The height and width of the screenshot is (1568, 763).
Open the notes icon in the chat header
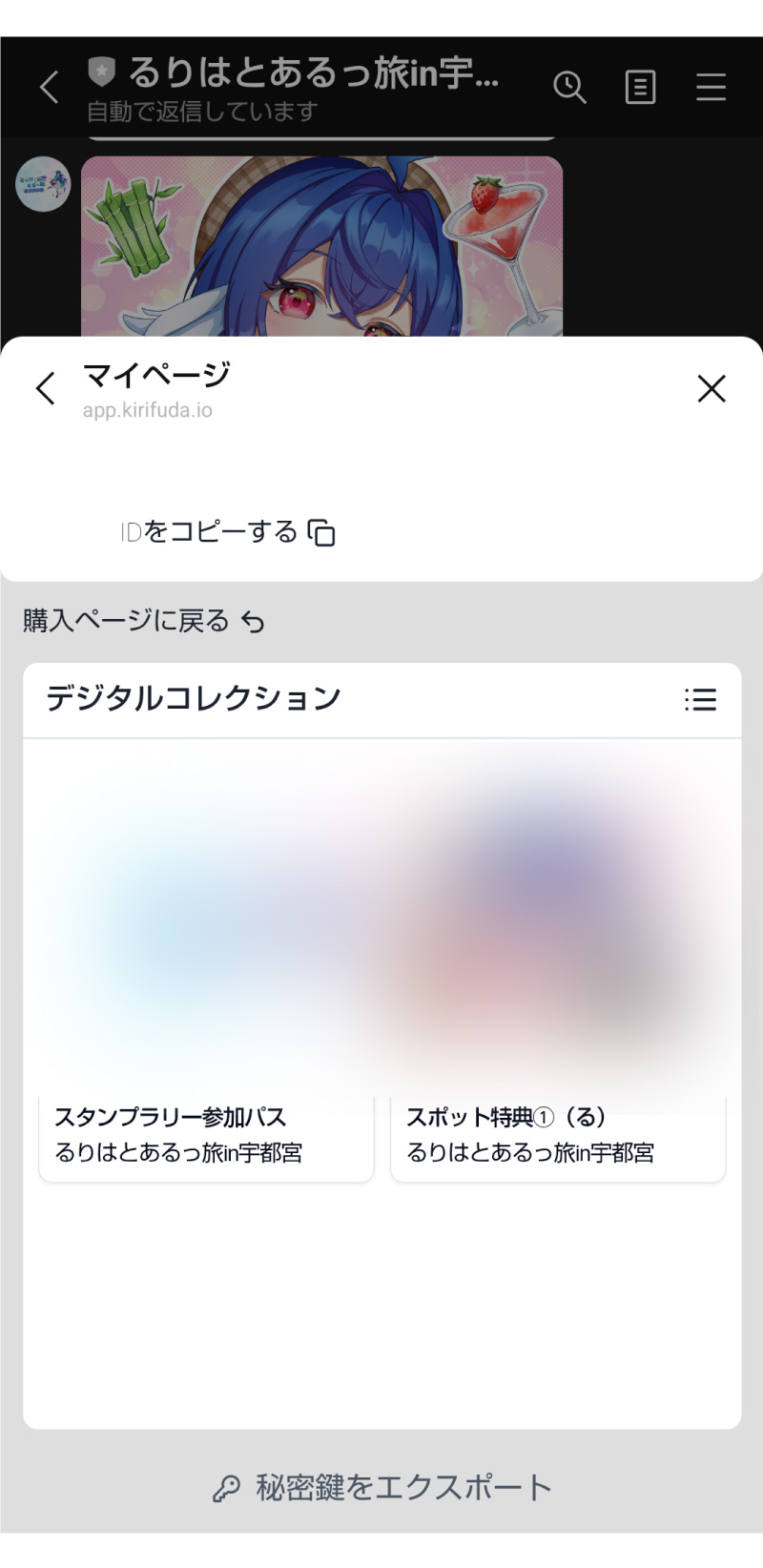tap(640, 88)
